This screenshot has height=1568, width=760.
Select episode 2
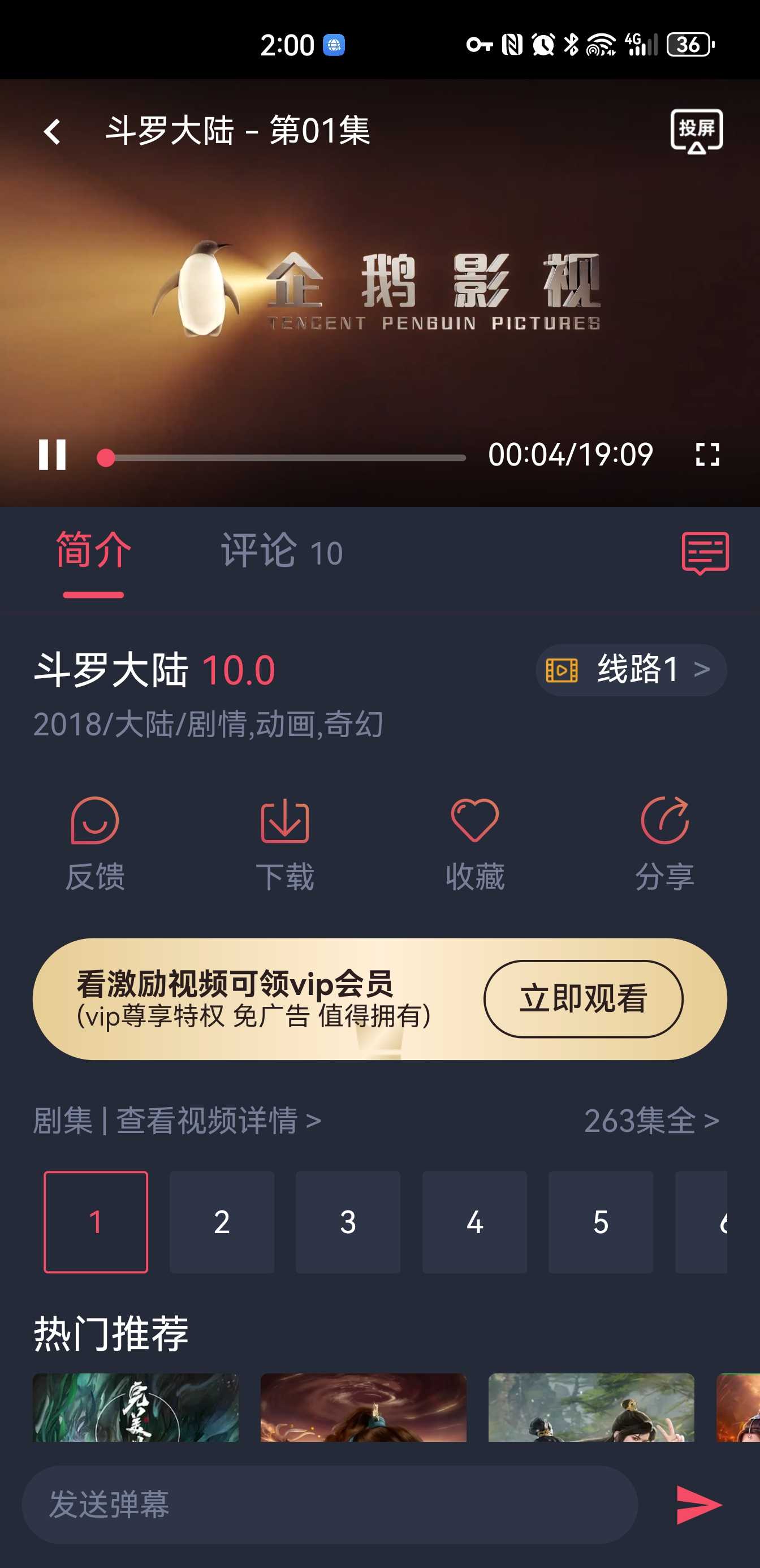coord(222,1222)
